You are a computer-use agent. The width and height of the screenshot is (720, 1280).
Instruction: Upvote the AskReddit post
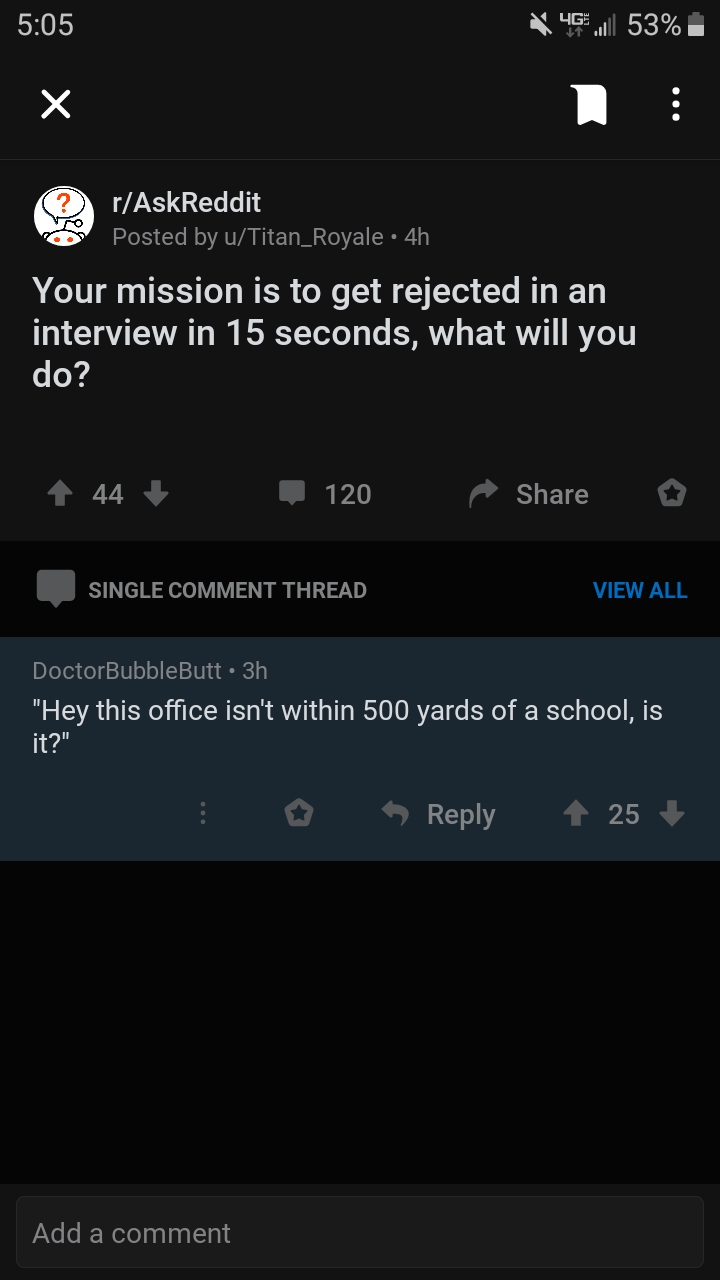(60, 493)
